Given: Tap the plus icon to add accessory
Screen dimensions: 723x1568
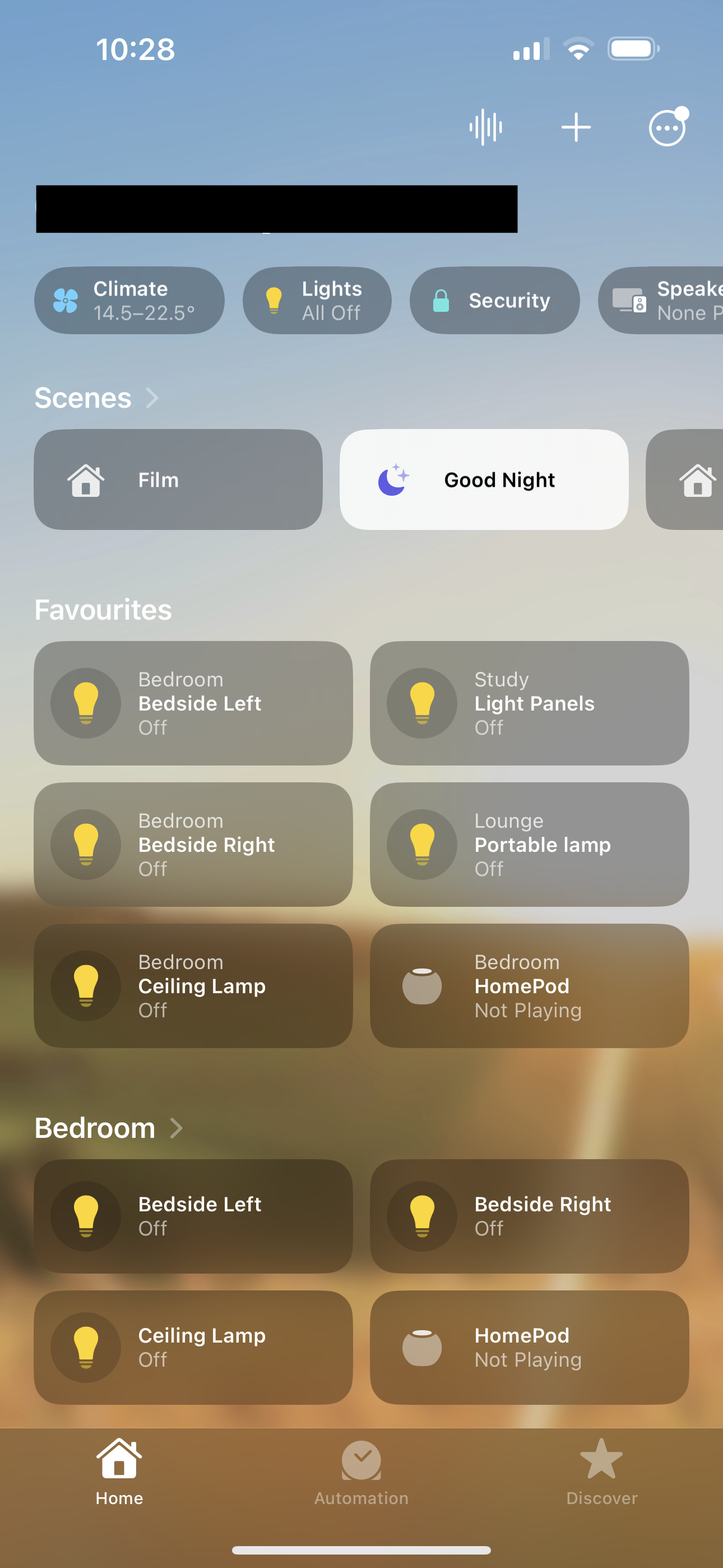Looking at the screenshot, I should tap(576, 127).
